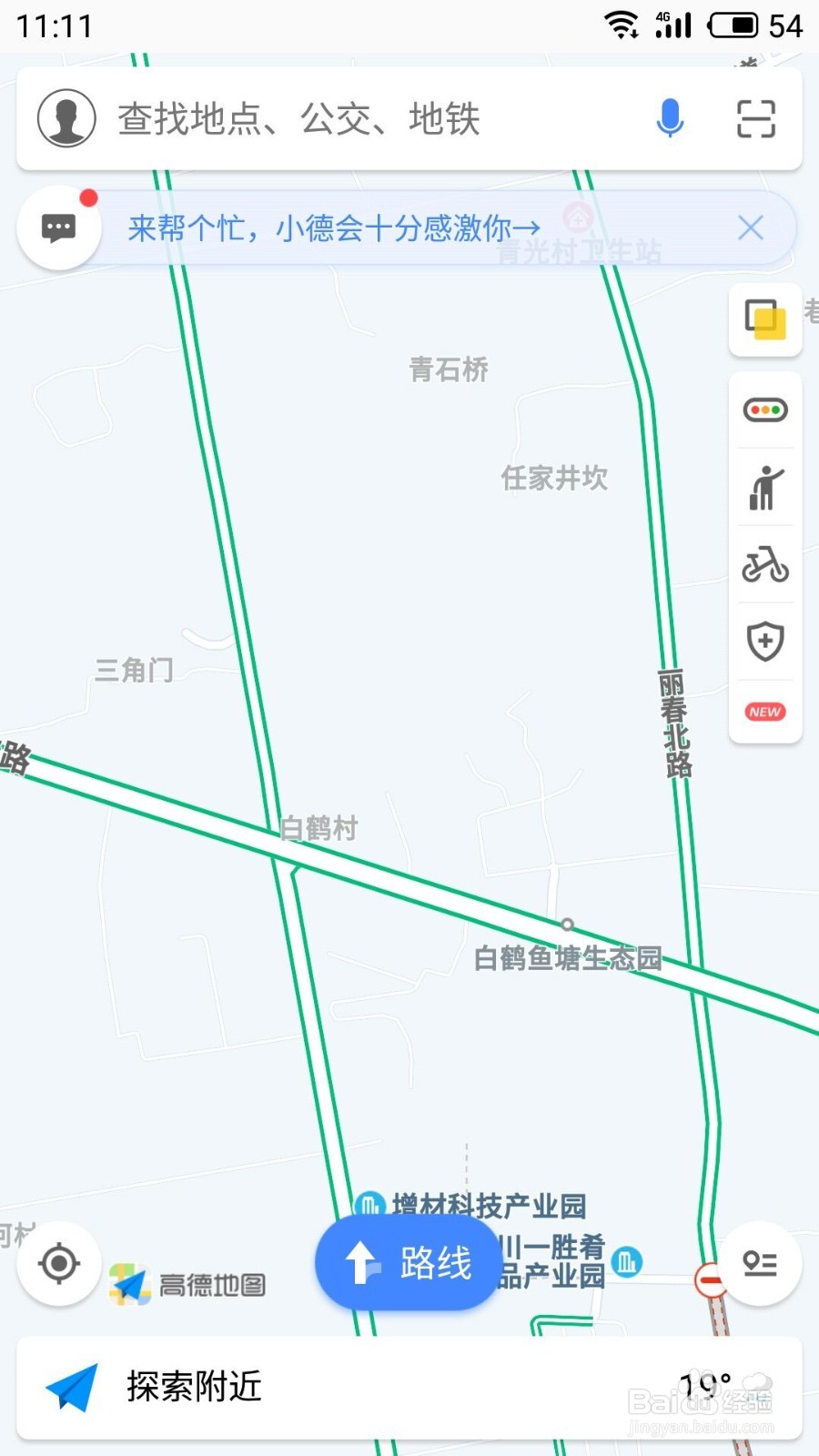Screen dimensions: 819x1456
Task: Open the map layers panel
Action: 764,320
